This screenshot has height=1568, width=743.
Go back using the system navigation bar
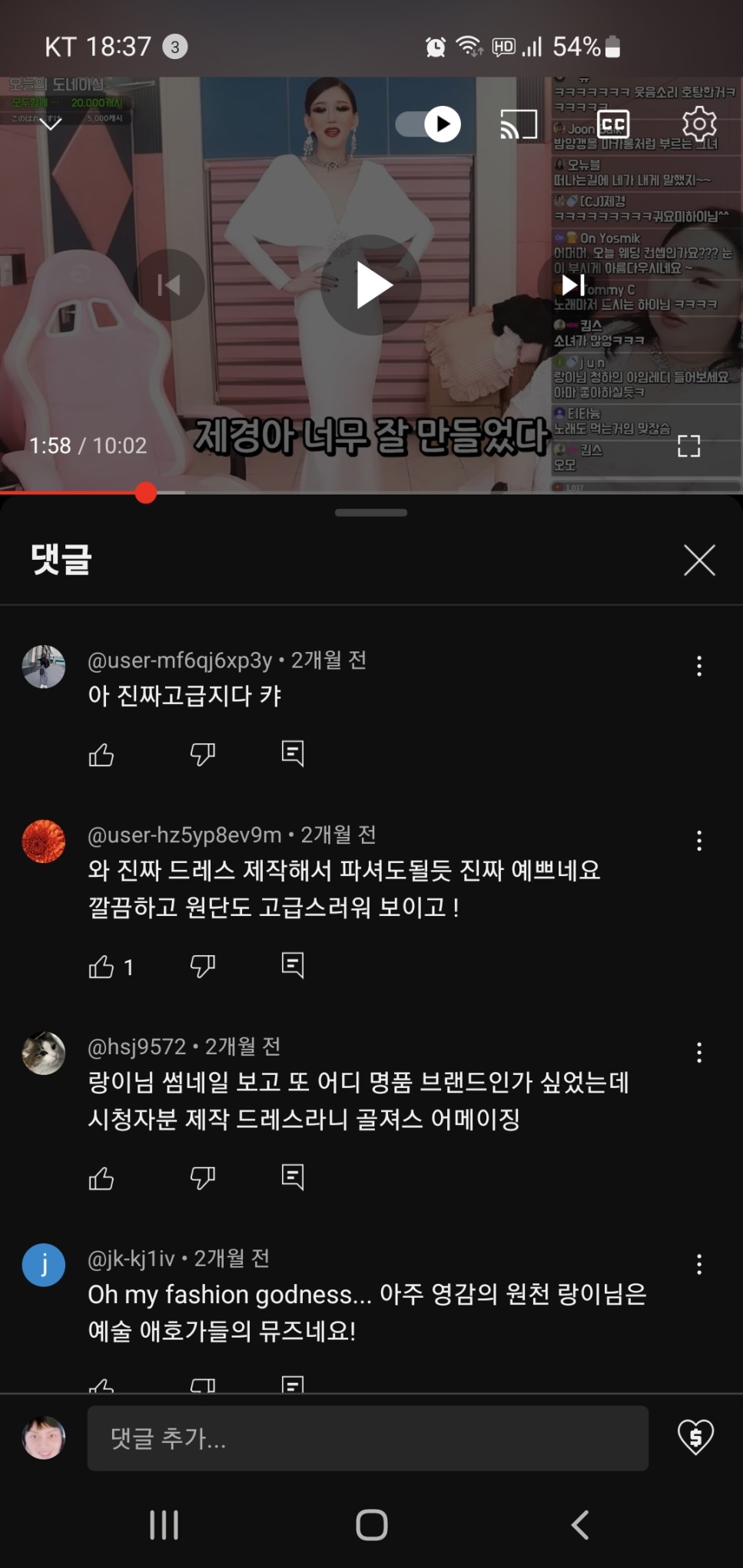pos(580,1525)
